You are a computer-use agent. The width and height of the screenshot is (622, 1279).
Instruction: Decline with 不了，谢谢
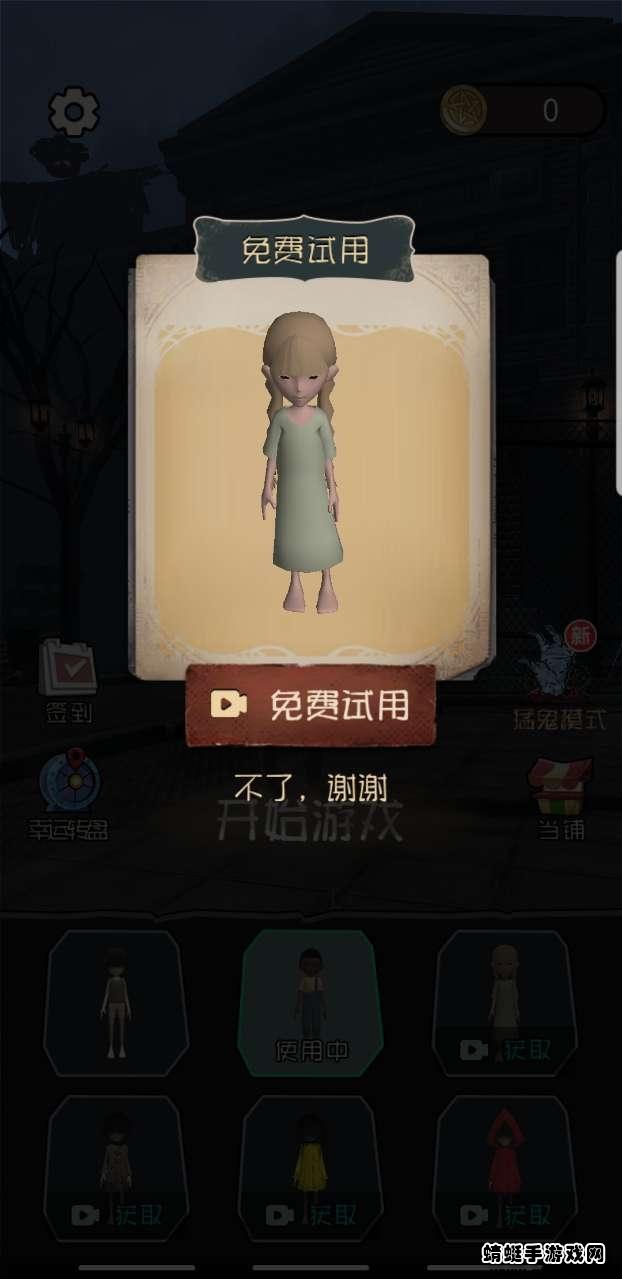(x=310, y=787)
